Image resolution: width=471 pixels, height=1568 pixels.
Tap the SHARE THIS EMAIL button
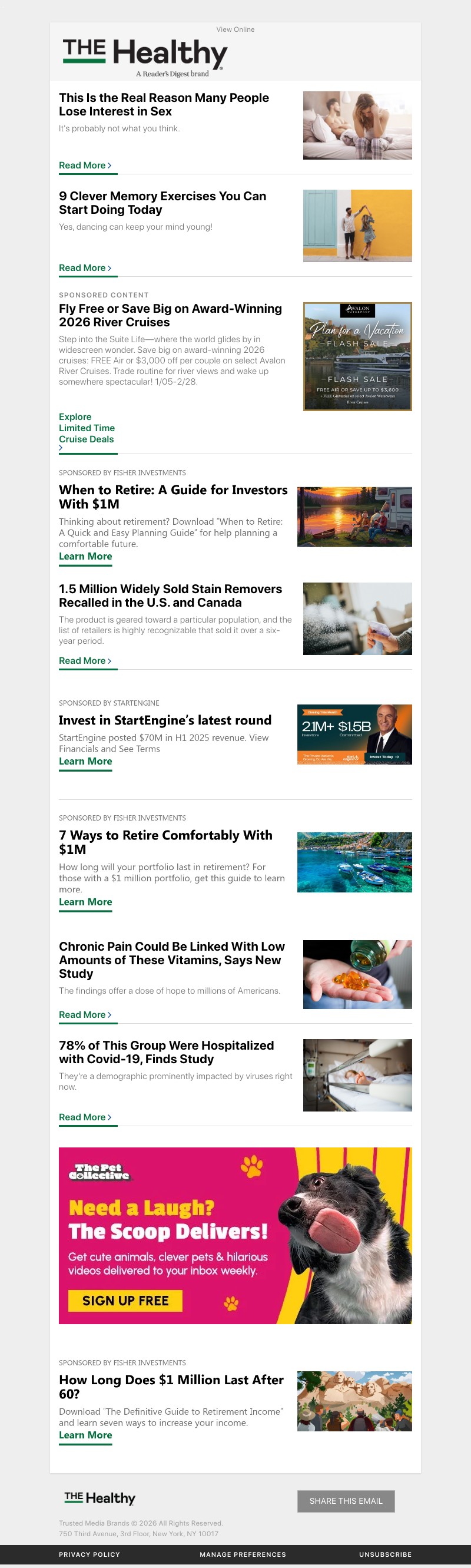(x=346, y=1501)
